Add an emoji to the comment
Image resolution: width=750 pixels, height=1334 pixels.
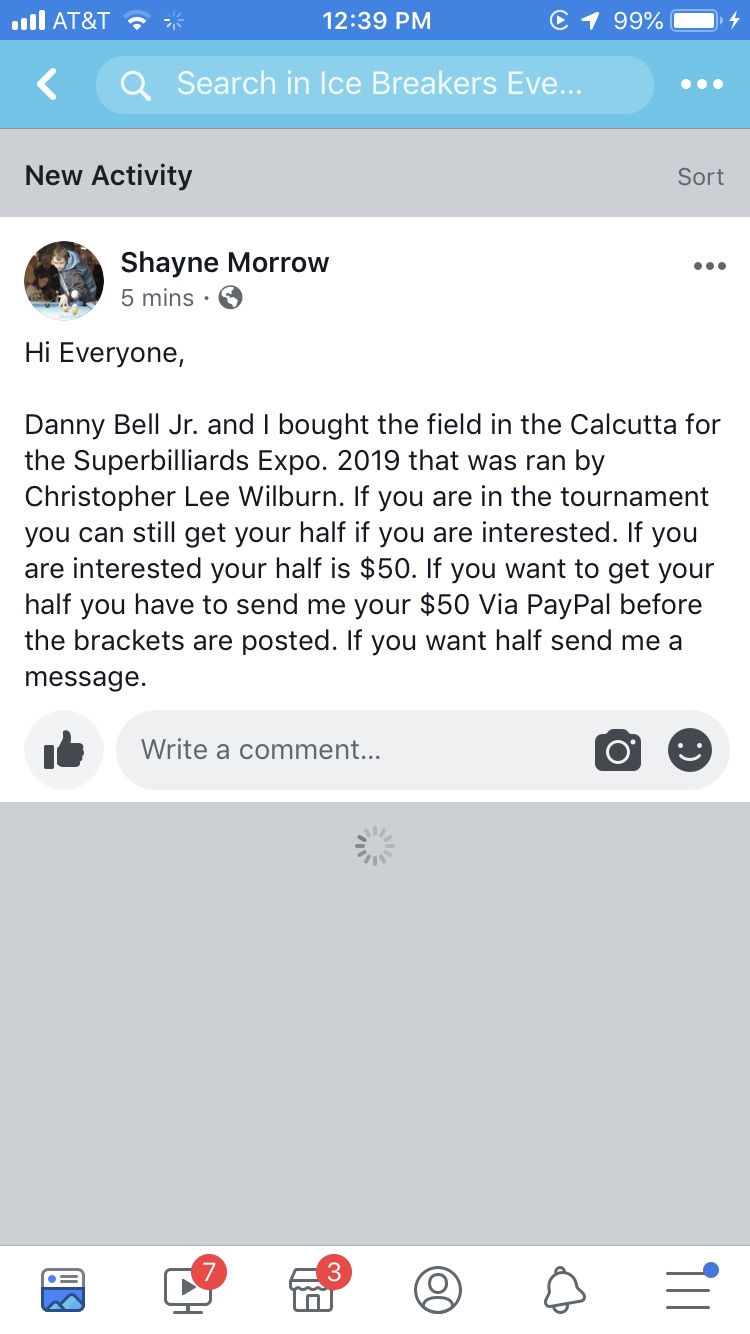pos(690,750)
